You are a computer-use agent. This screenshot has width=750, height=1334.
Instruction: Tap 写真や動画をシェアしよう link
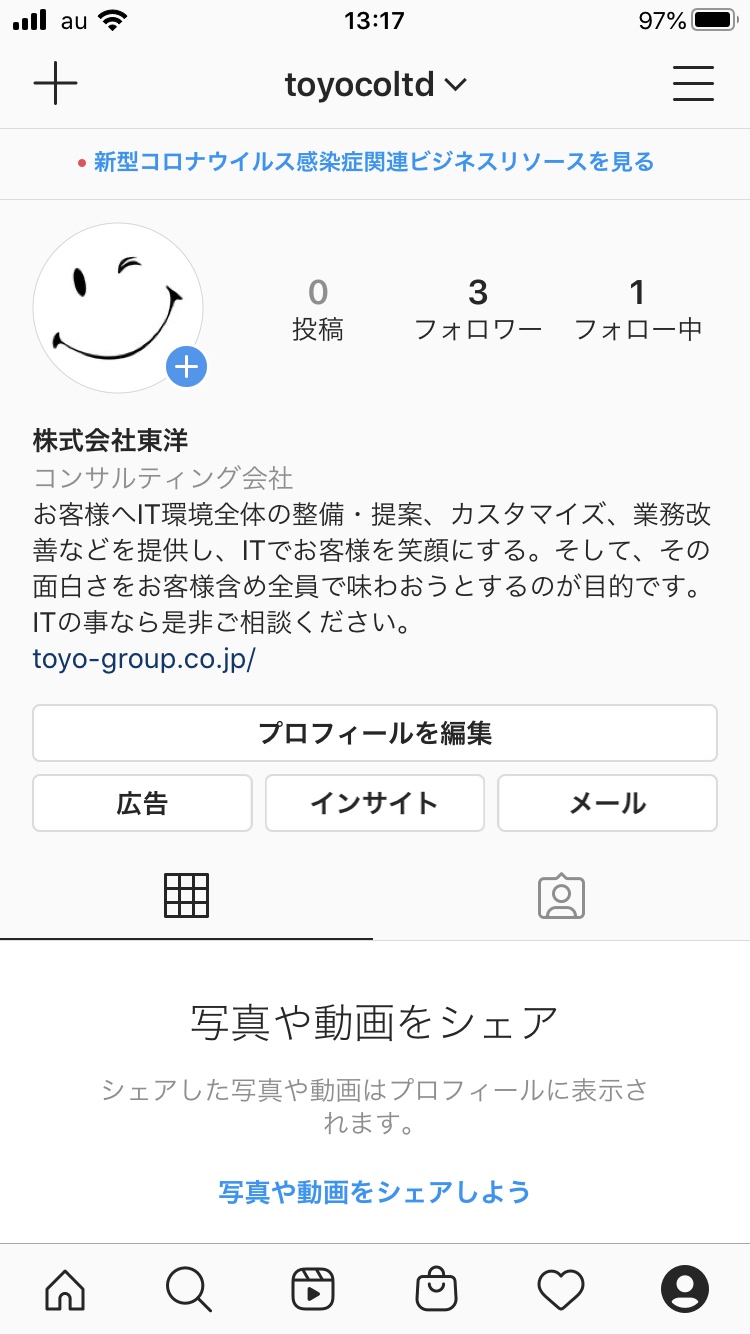(374, 1192)
